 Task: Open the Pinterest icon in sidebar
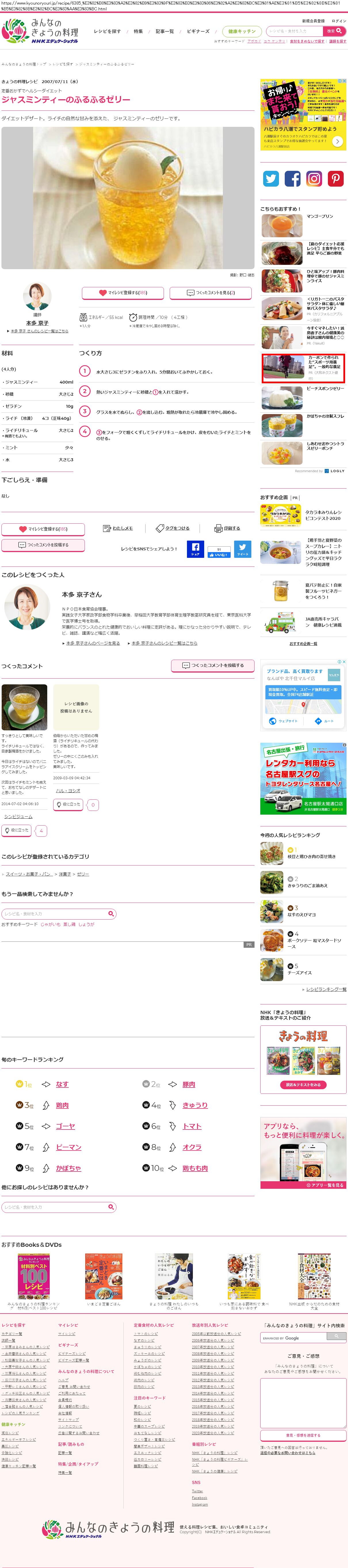coord(335,178)
